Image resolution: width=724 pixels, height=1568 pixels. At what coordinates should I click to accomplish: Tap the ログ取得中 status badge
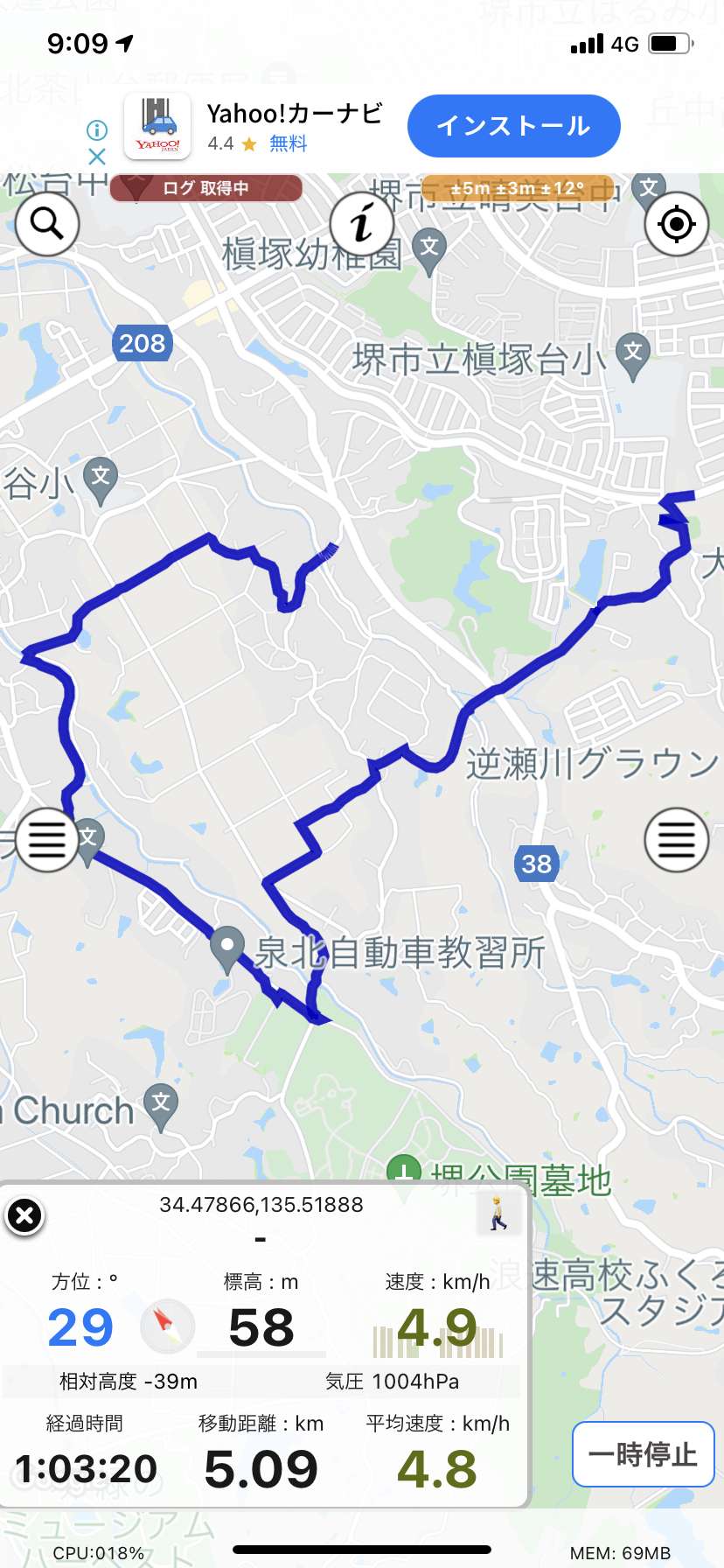[206, 188]
